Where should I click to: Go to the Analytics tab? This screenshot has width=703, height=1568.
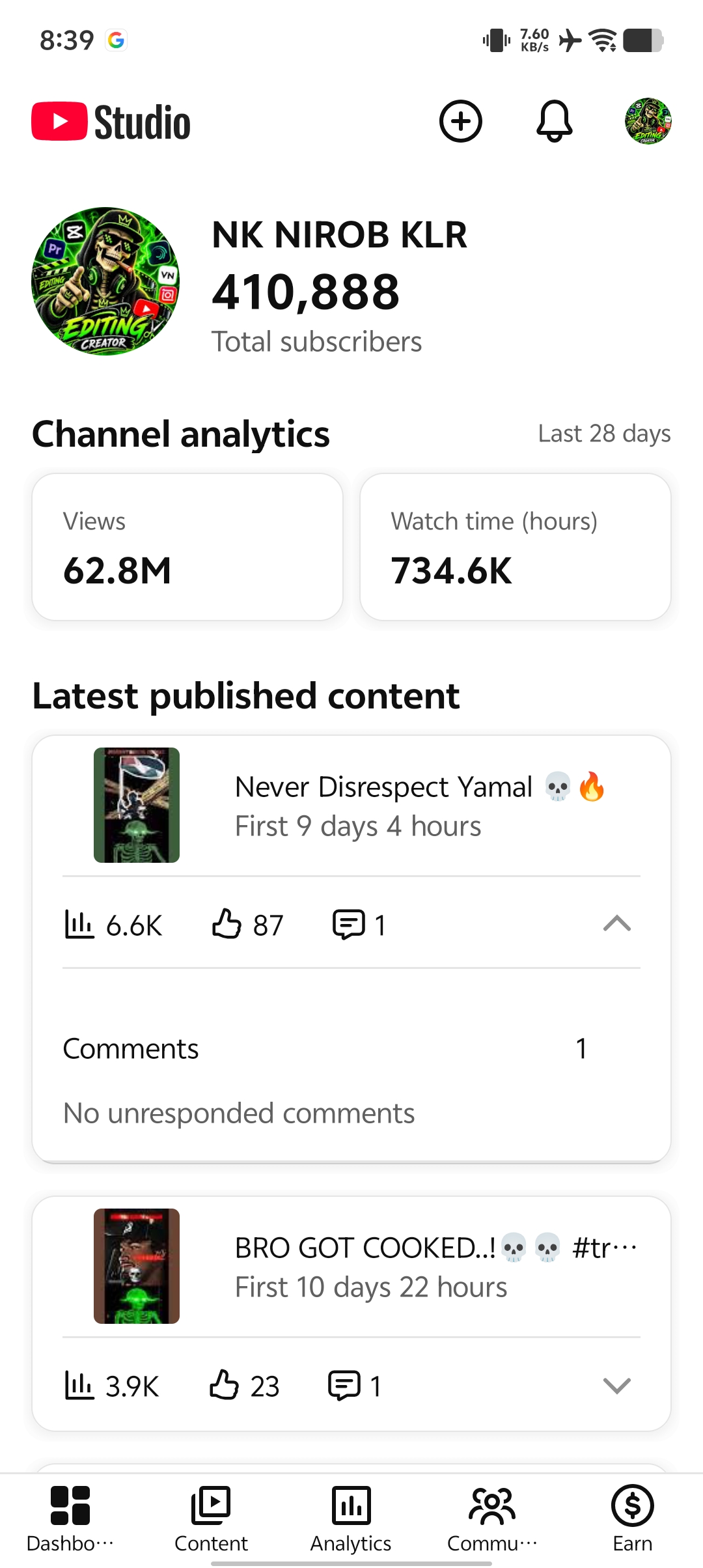pos(351,1520)
